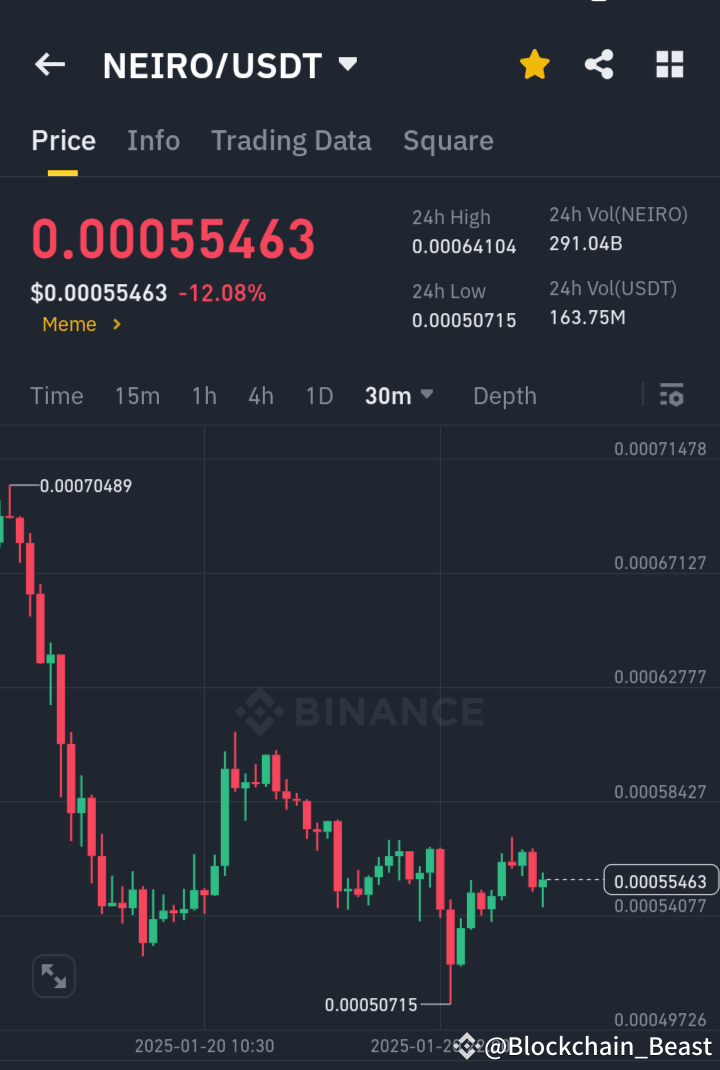Tap the back arrow to exit the chart
The width and height of the screenshot is (720, 1070).
point(49,64)
